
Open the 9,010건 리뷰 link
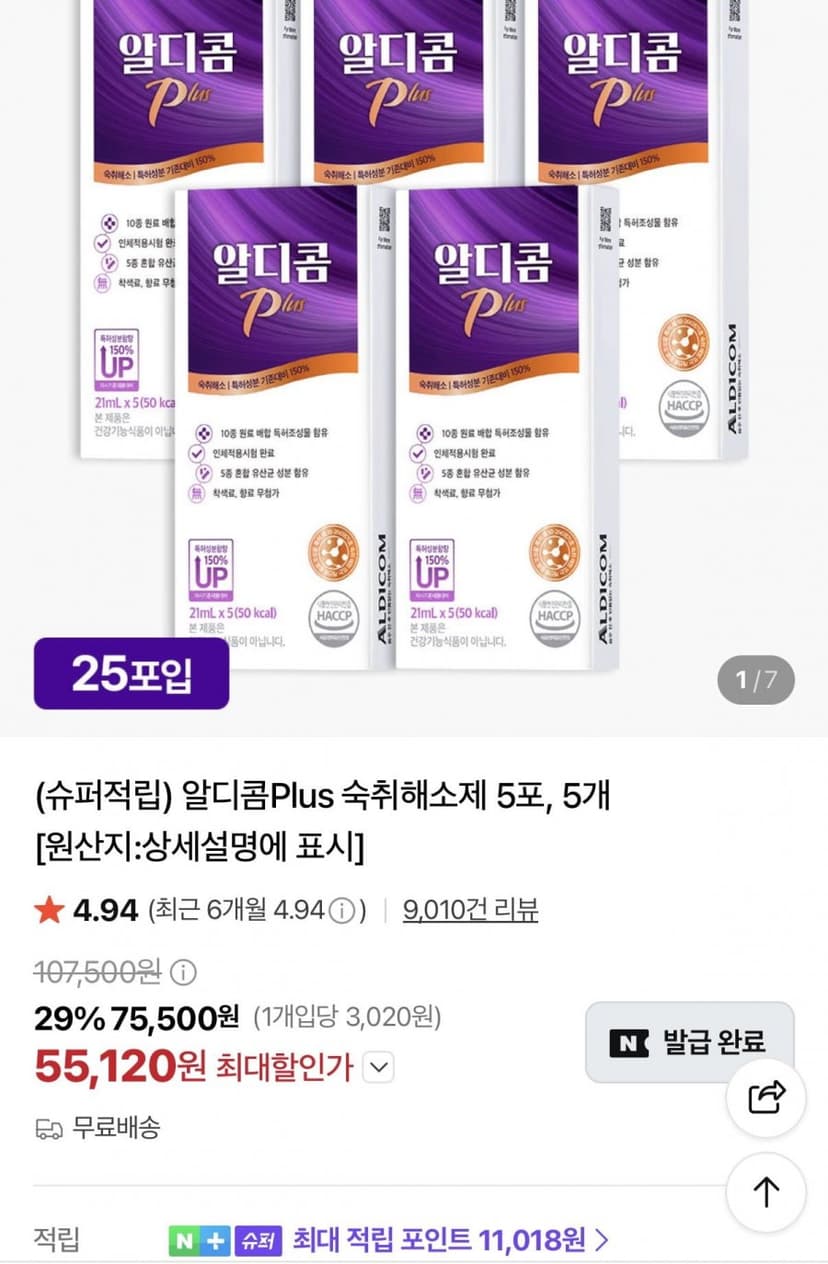pos(471,910)
